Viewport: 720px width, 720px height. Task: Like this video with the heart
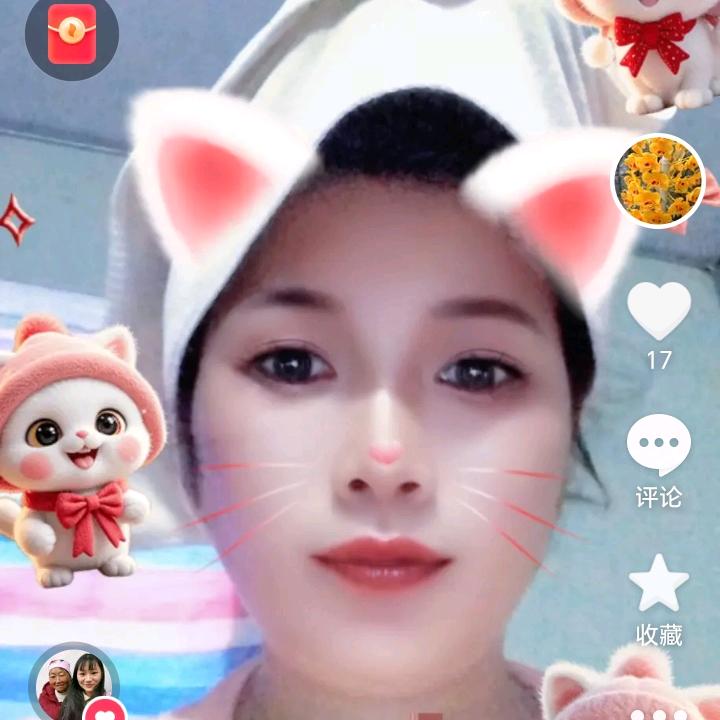[658, 311]
